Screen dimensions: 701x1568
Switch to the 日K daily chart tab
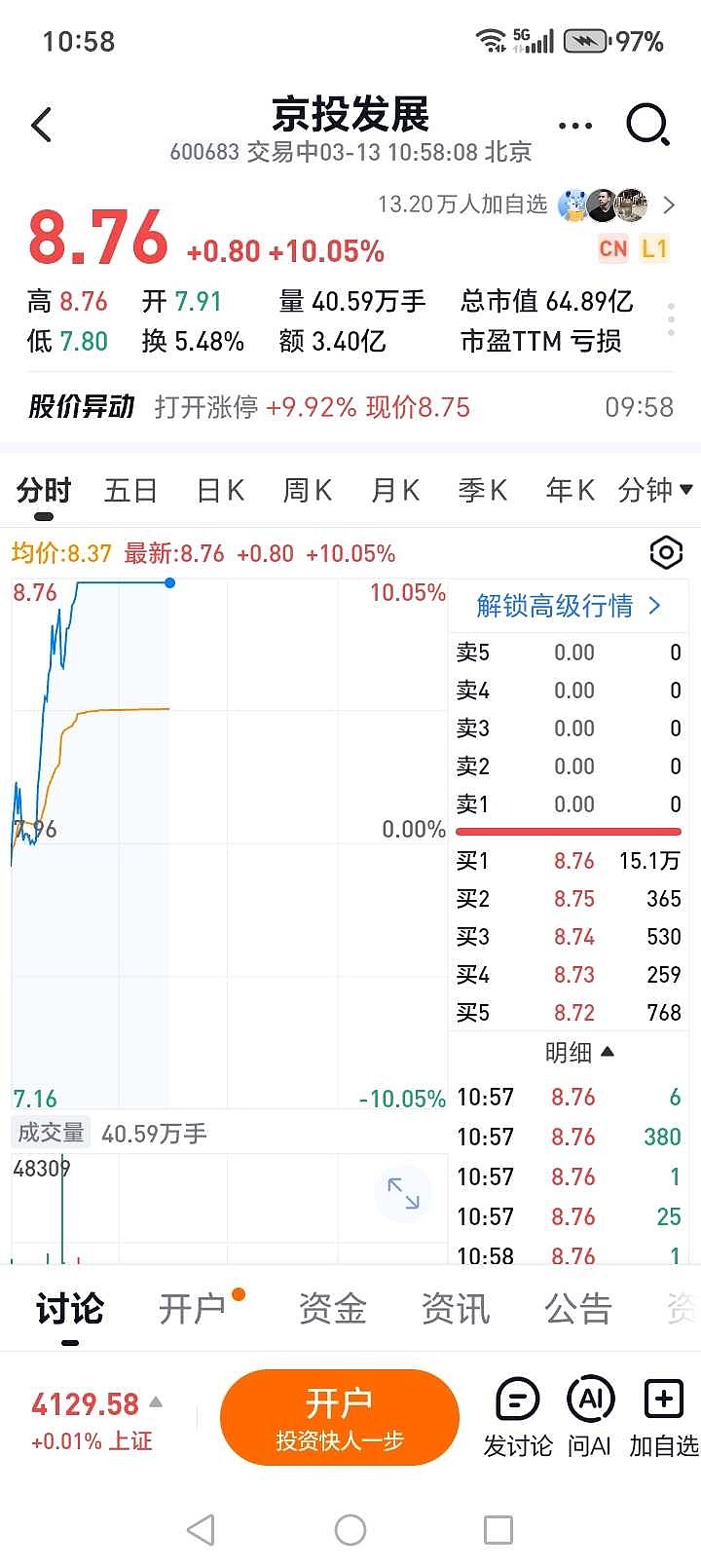pos(218,490)
